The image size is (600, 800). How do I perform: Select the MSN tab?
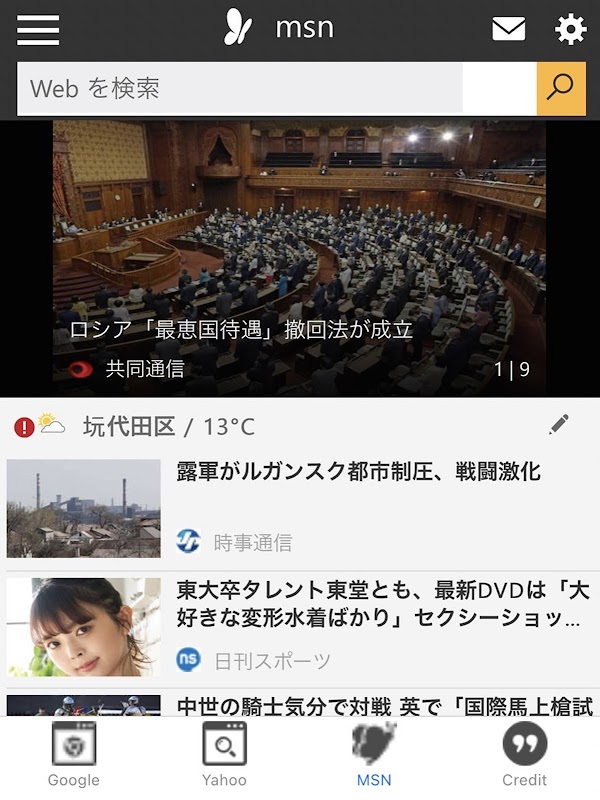374,755
